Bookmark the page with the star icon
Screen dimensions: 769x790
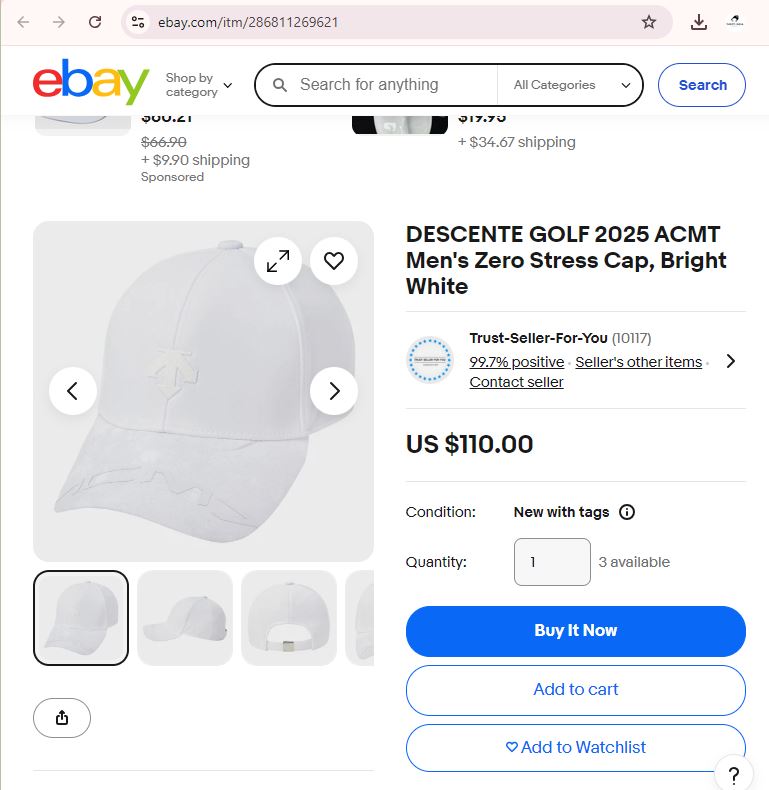click(647, 20)
